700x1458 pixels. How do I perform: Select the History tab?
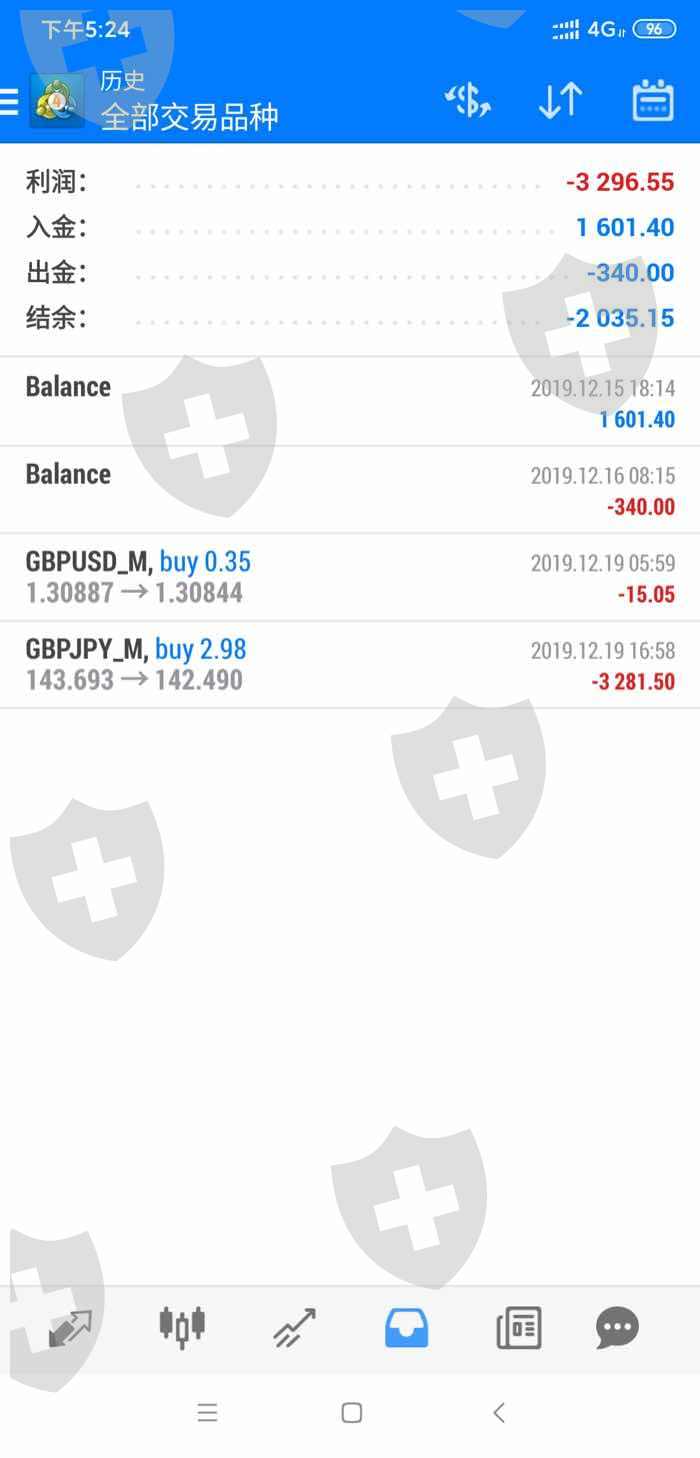(x=407, y=1328)
